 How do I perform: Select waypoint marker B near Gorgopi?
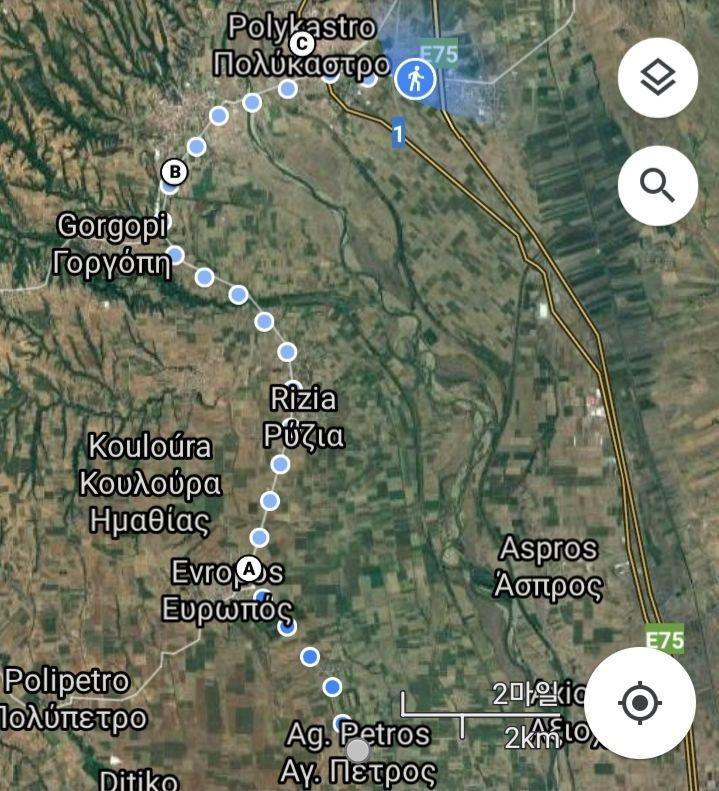coord(175,172)
